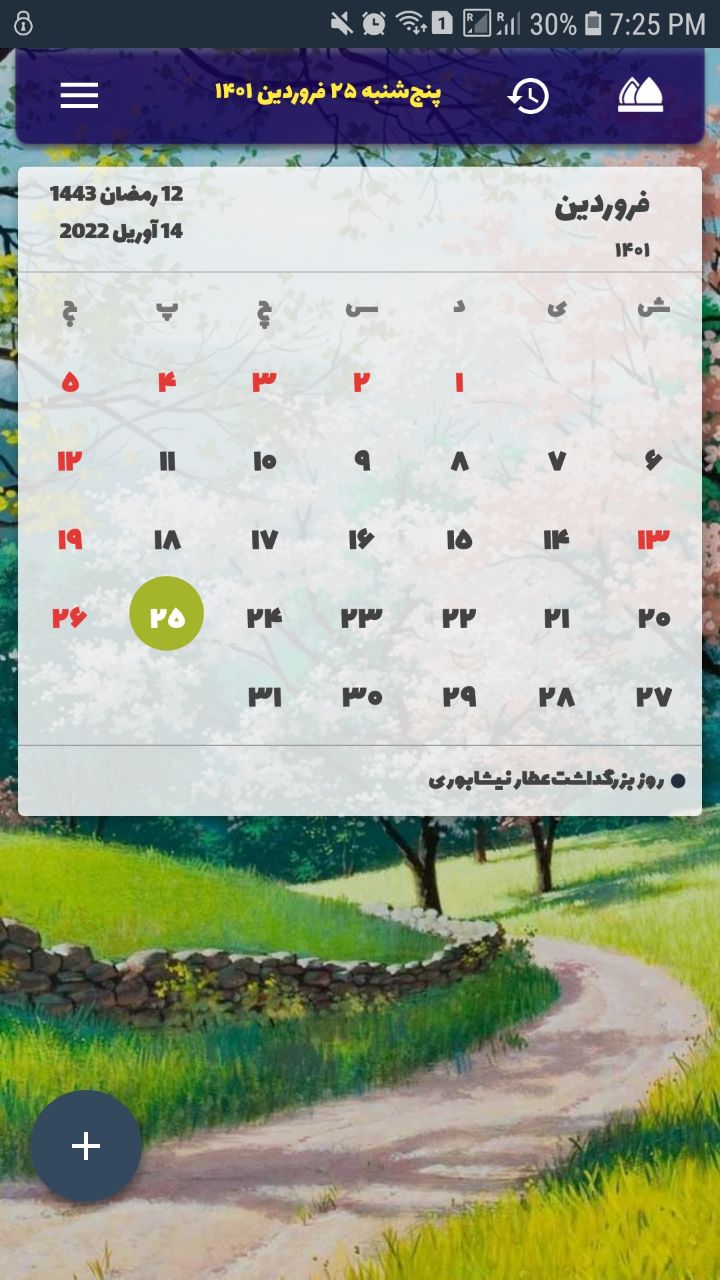Select day ۱۳ marked in red
The height and width of the screenshot is (1280, 720).
pyautogui.click(x=653, y=540)
